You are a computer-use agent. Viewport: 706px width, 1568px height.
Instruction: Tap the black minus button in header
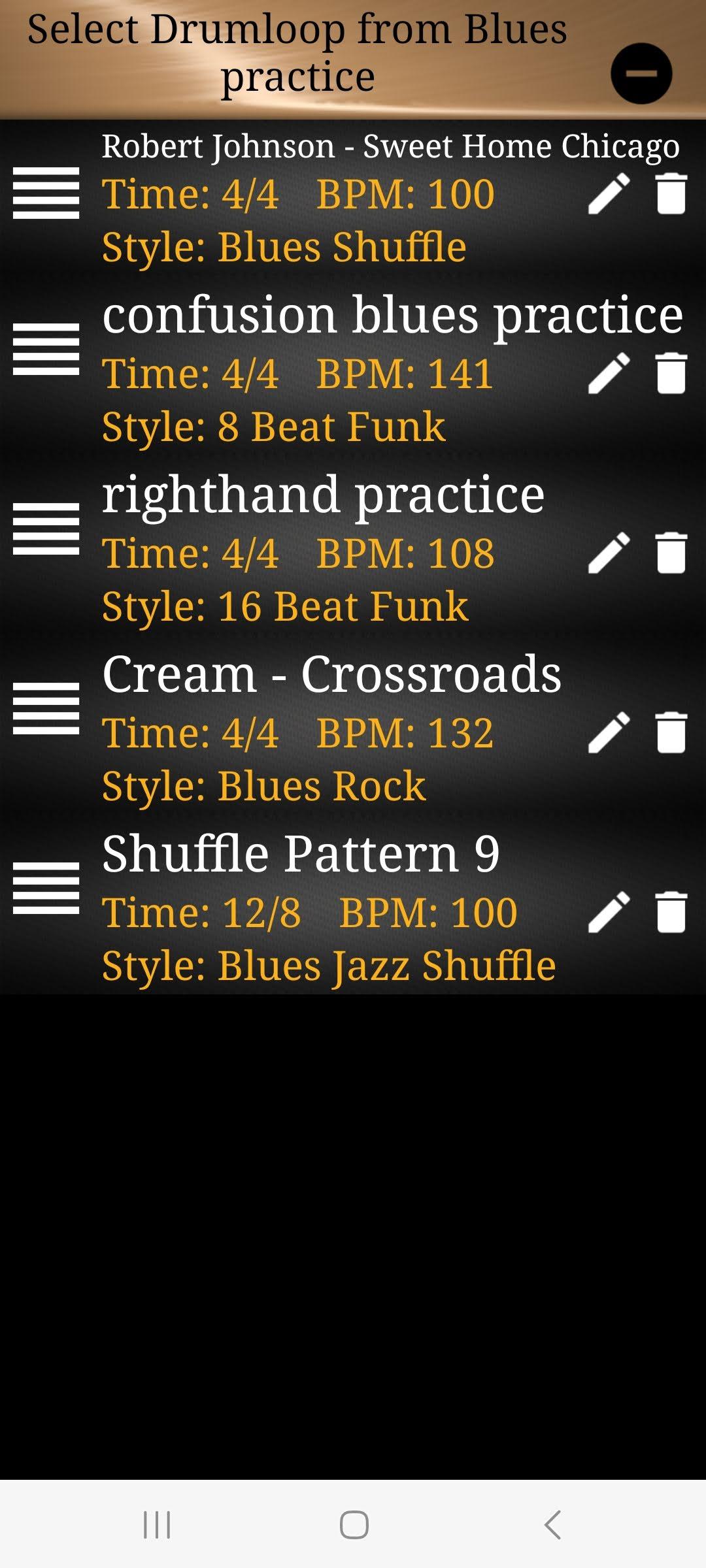pos(641,74)
